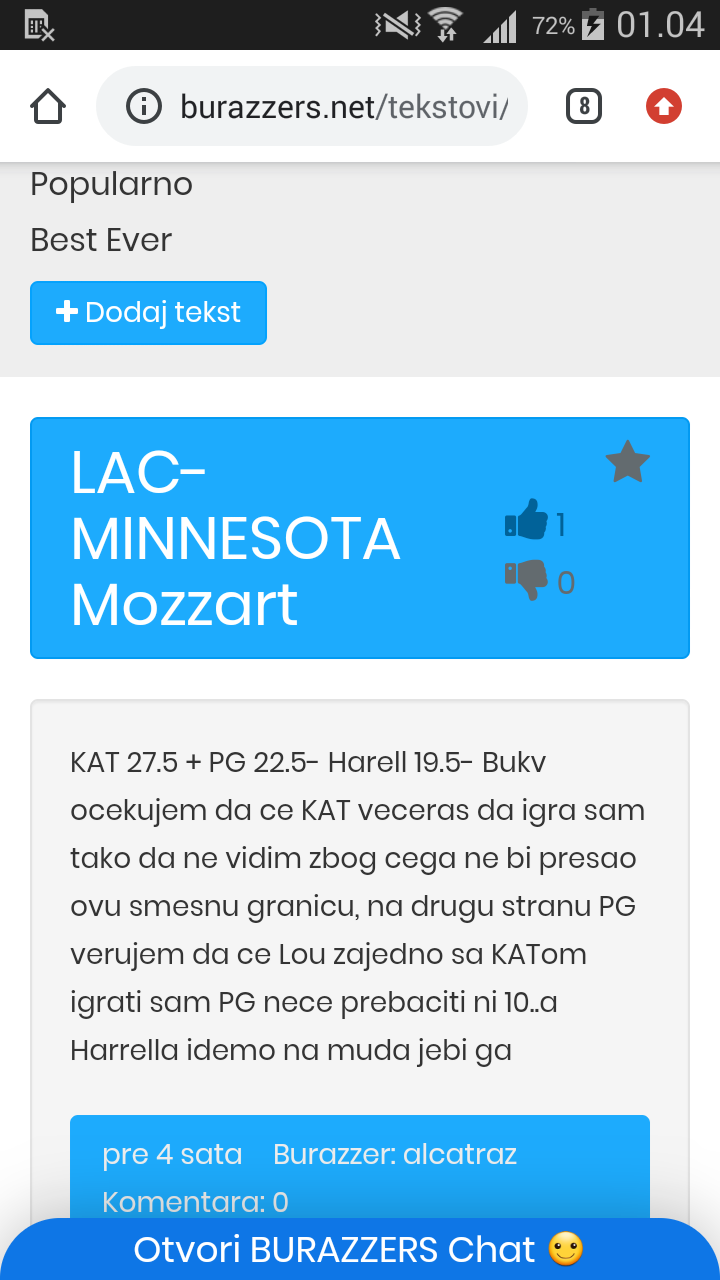The width and height of the screenshot is (720, 1280).
Task: Mark LAC-MINNESOTA Mozzart as favorite with star
Action: 628,463
